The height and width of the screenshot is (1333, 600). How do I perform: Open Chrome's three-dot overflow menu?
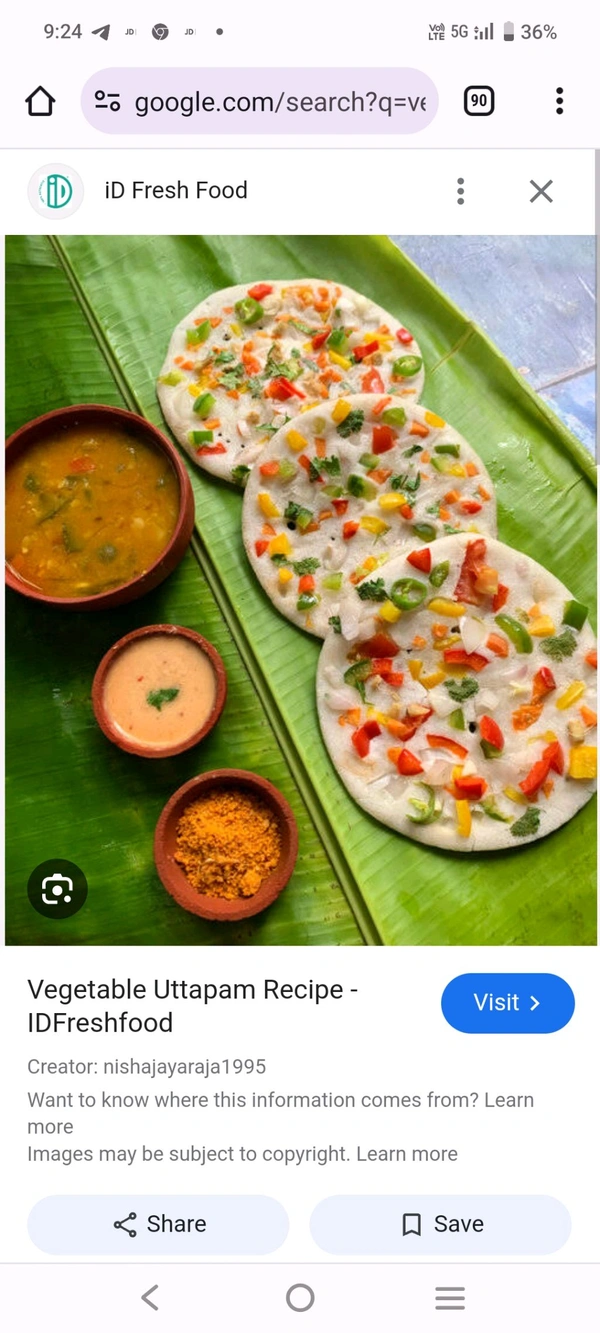coord(559,101)
